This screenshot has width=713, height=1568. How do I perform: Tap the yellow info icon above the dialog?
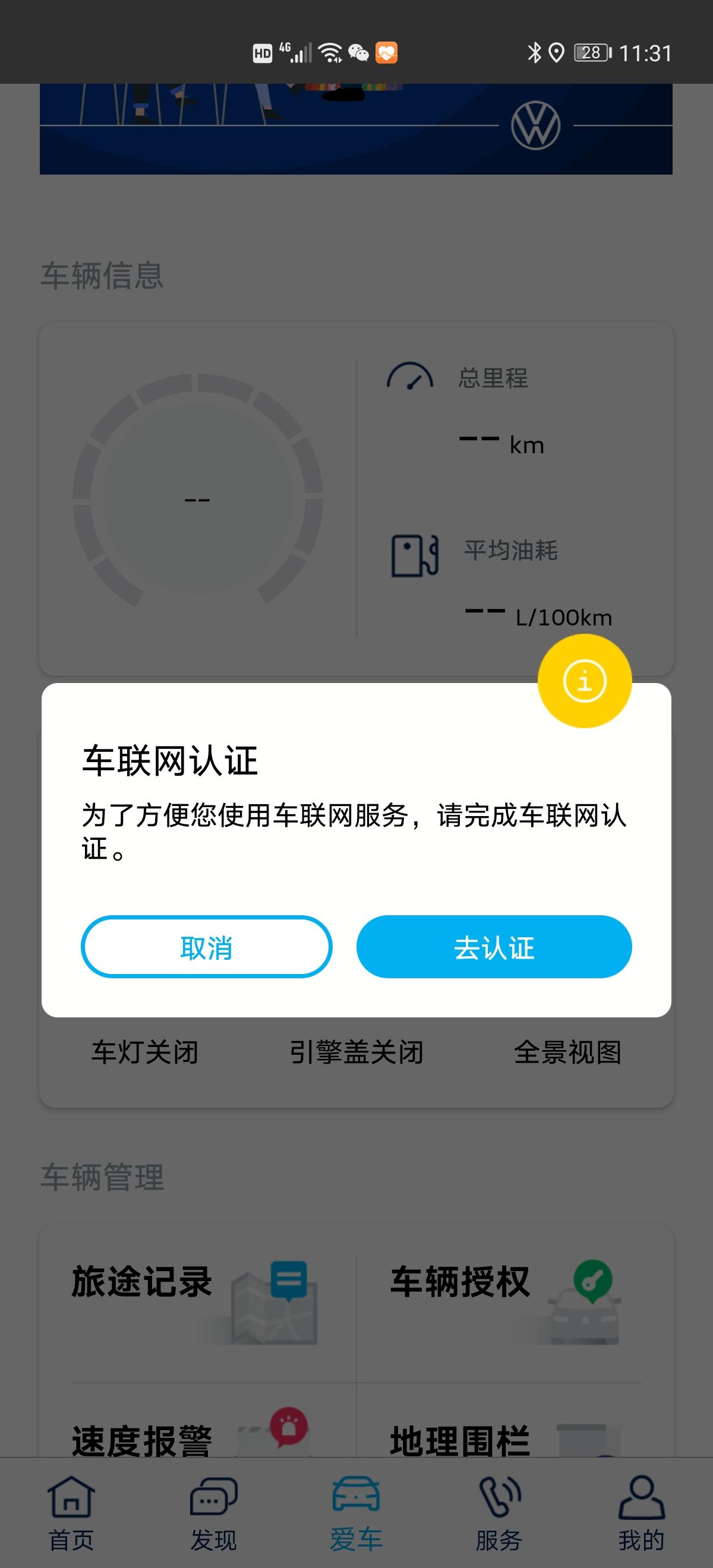click(x=586, y=682)
